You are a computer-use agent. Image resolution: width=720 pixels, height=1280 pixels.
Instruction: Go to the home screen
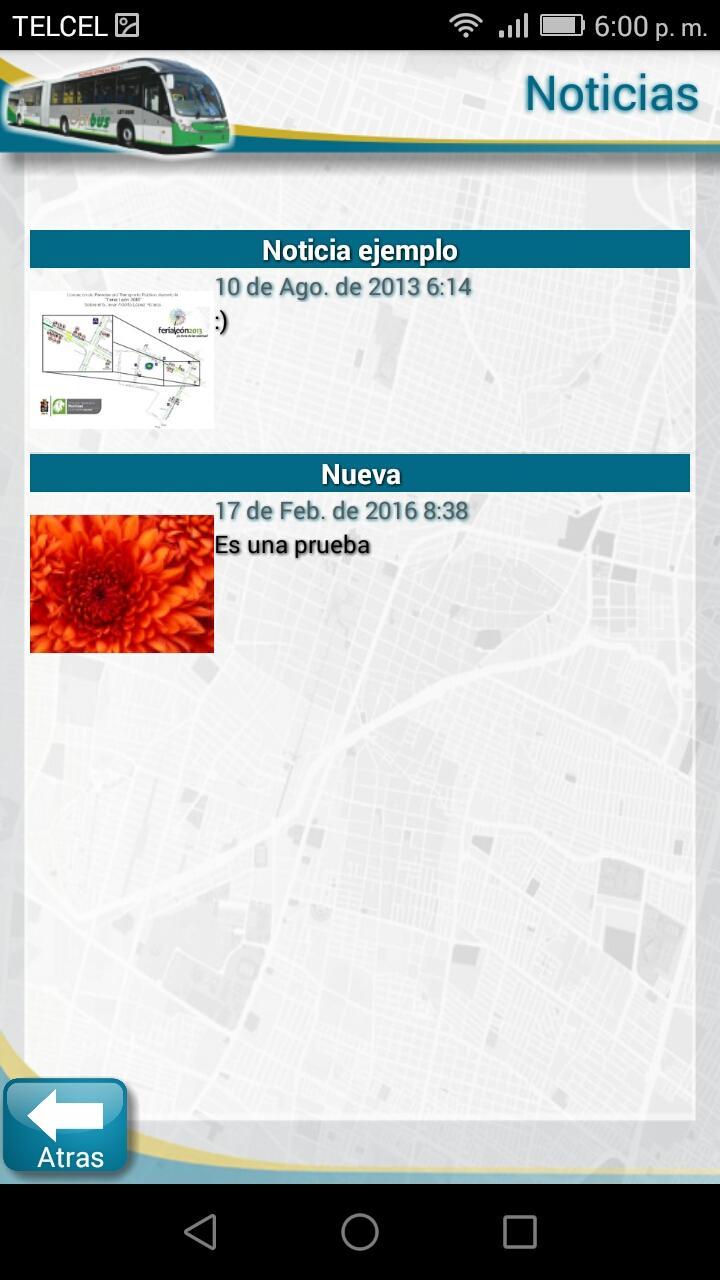coord(360,1232)
